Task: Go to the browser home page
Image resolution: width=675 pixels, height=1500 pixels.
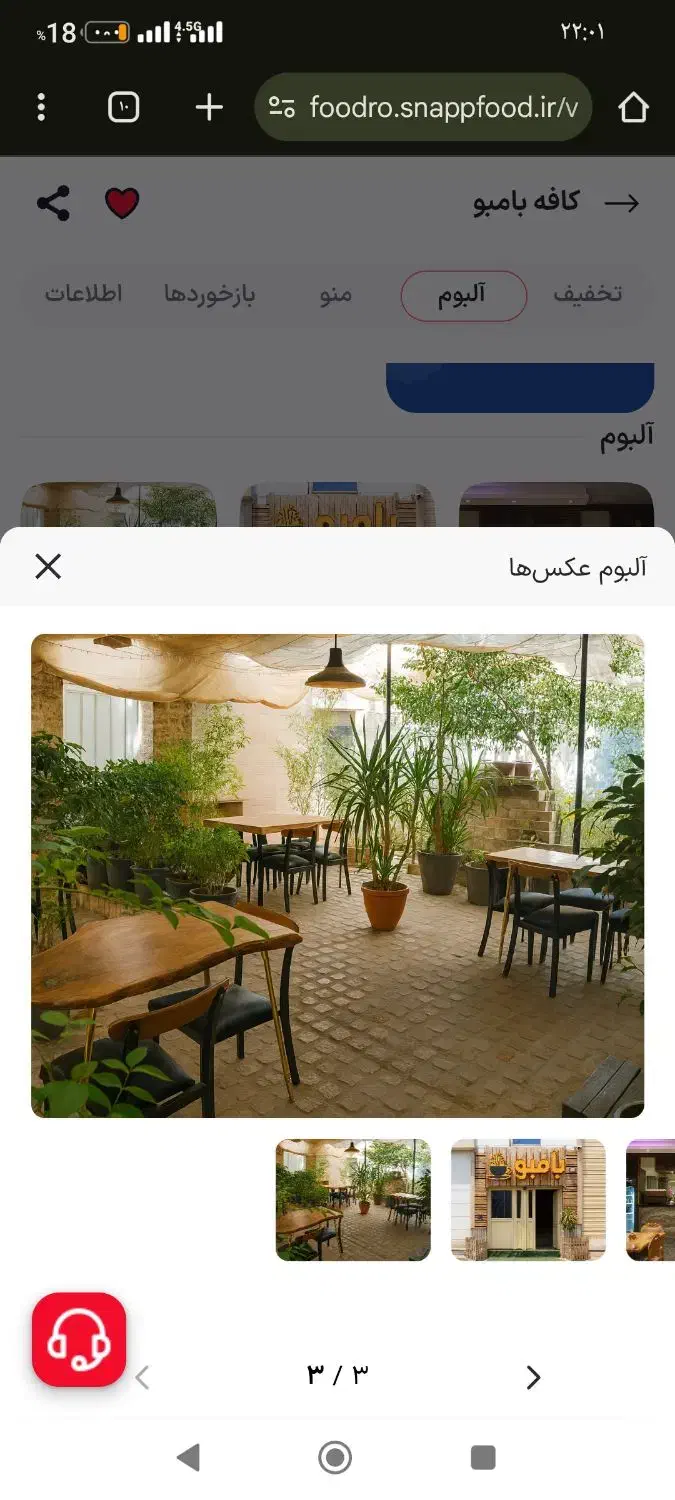Action: pos(633,108)
